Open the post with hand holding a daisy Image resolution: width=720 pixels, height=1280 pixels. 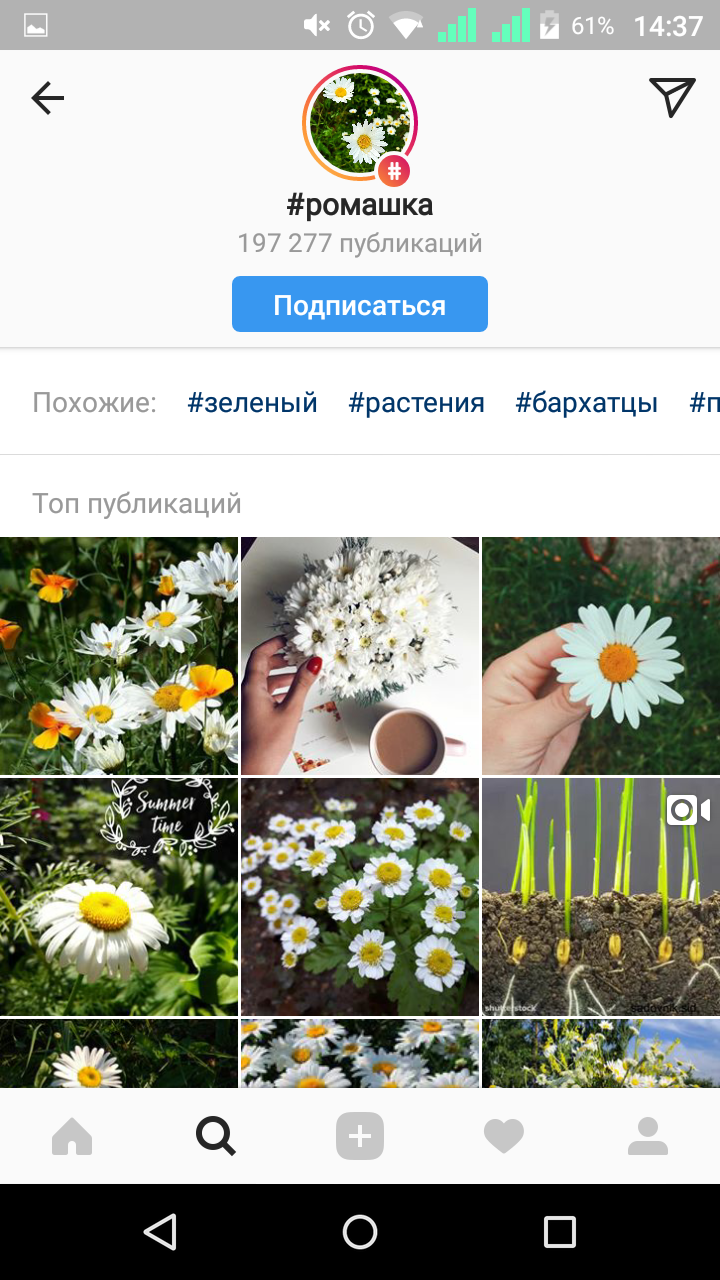coord(601,656)
